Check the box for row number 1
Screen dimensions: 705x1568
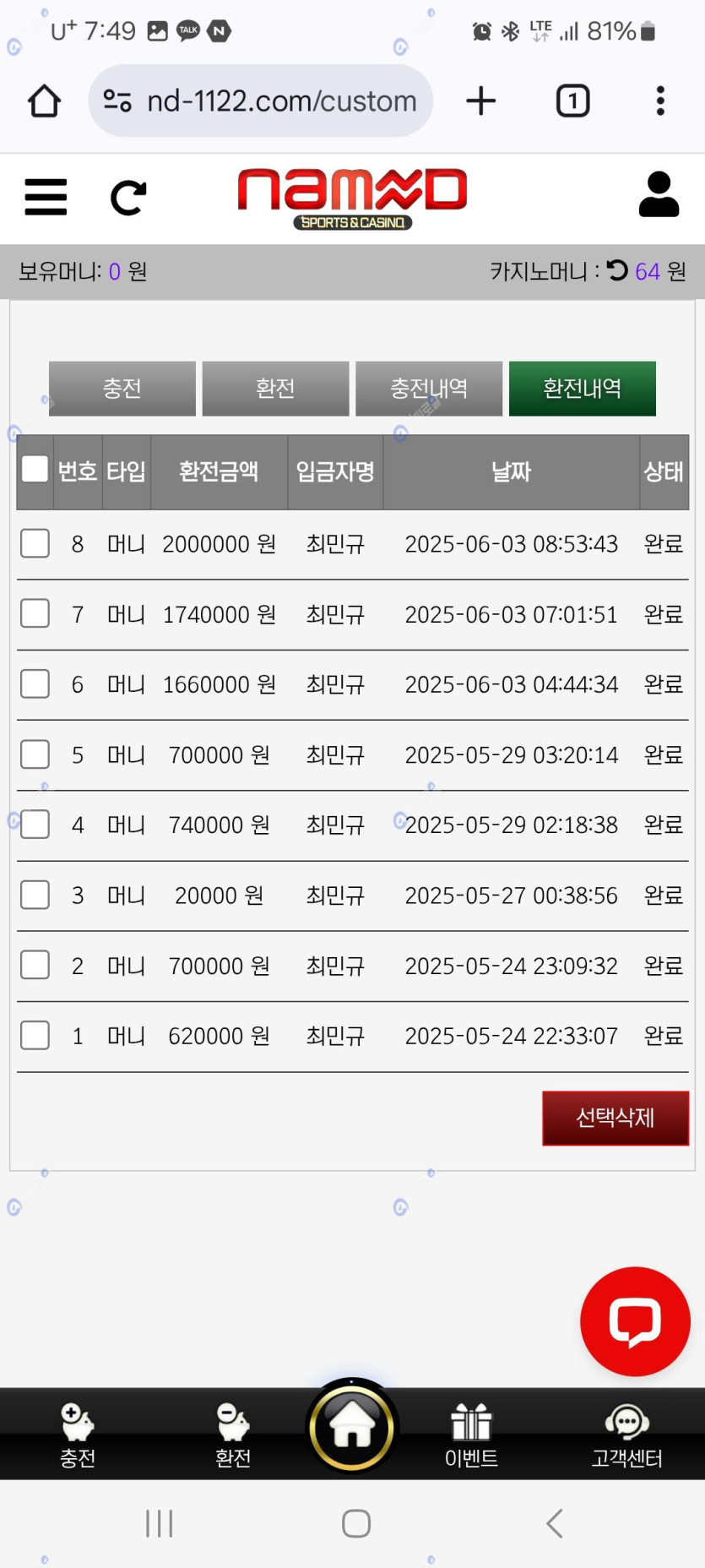[35, 1035]
